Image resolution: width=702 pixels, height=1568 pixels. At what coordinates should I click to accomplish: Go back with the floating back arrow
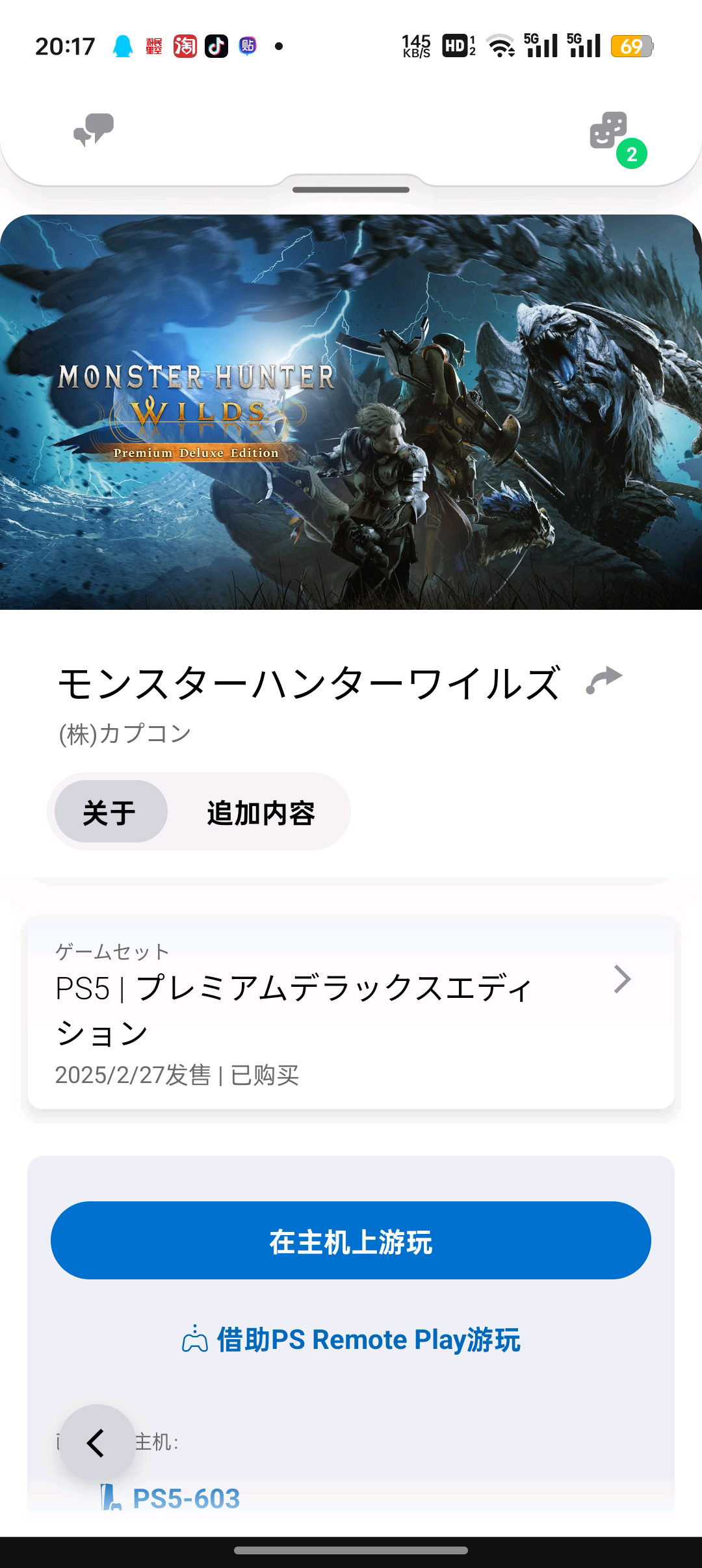coord(97,1443)
